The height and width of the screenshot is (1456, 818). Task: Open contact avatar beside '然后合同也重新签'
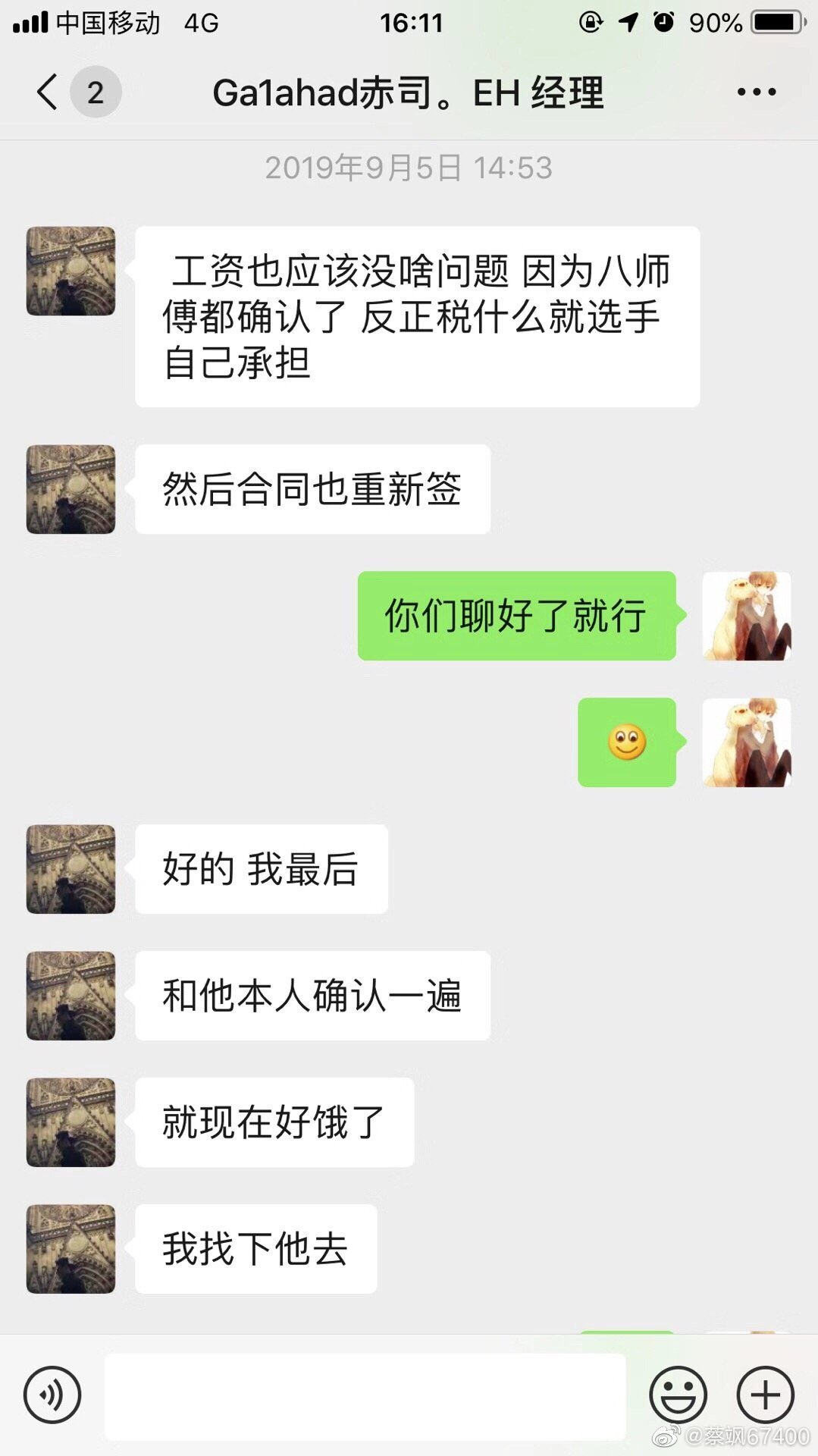point(71,489)
